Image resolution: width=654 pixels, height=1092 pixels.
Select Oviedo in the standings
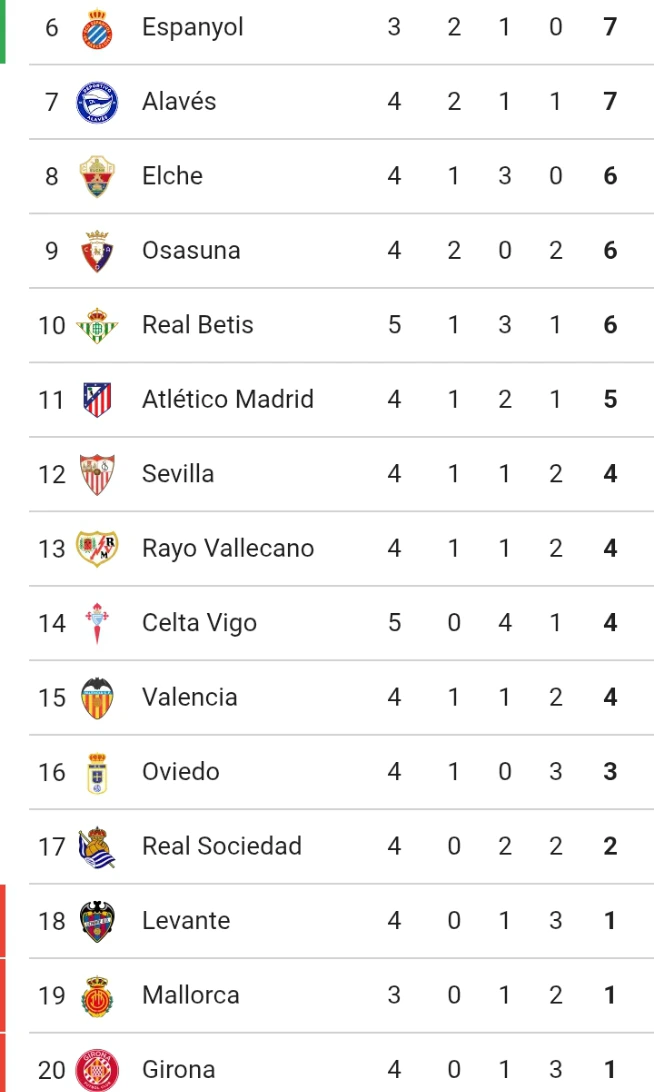pyautogui.click(x=341, y=772)
